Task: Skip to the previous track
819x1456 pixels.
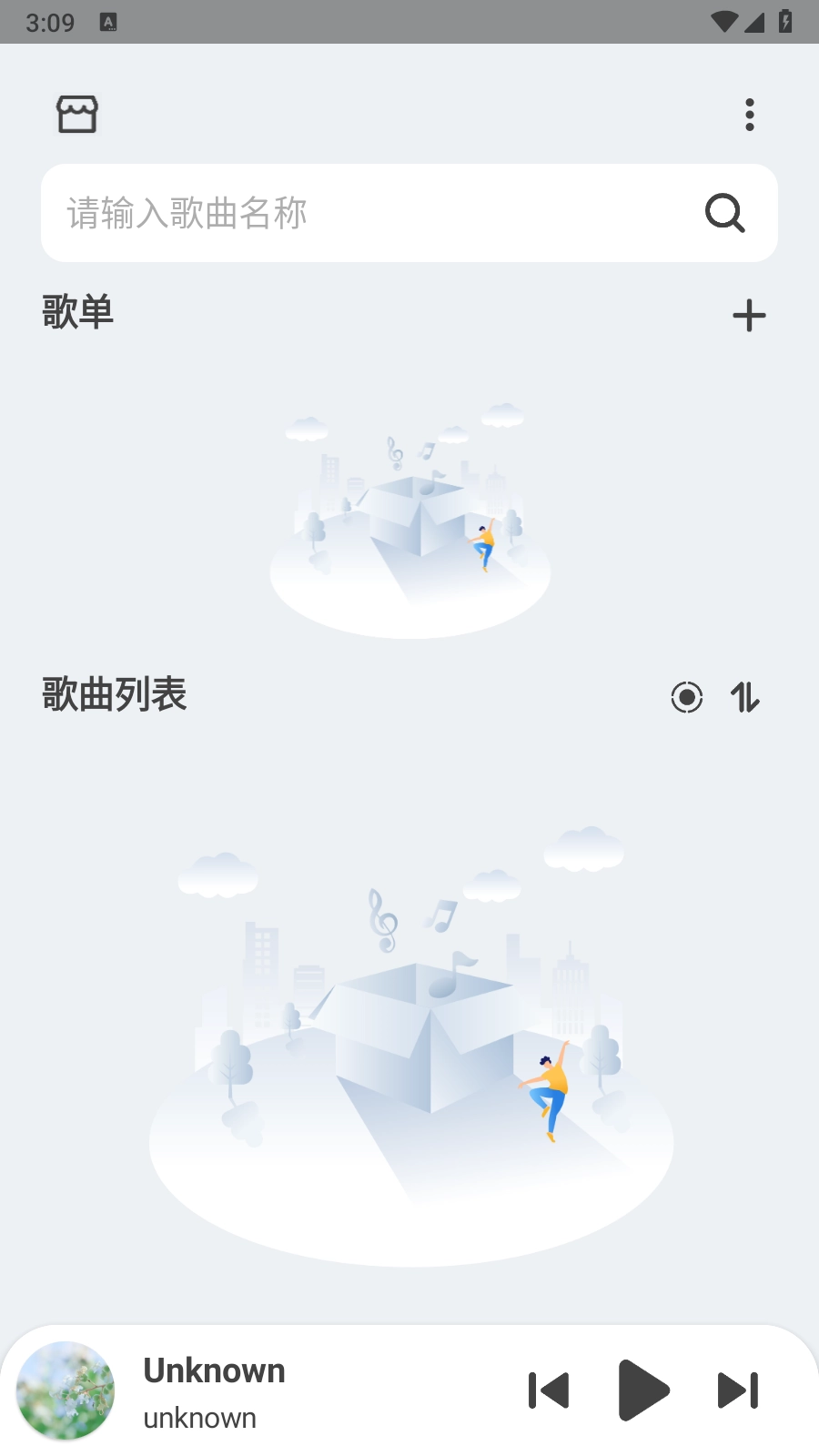Action: (x=549, y=1390)
